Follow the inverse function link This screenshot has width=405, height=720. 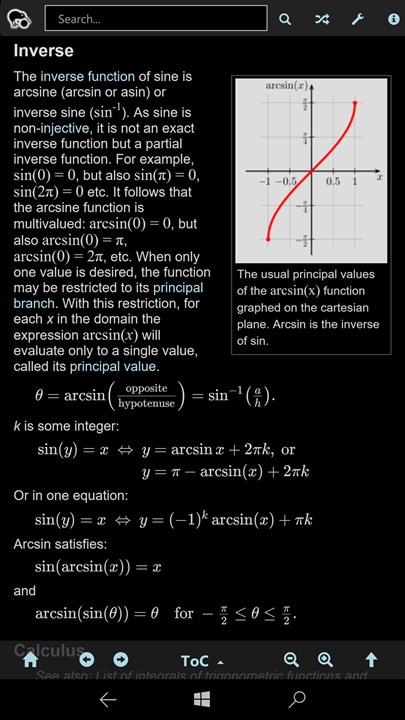point(88,76)
